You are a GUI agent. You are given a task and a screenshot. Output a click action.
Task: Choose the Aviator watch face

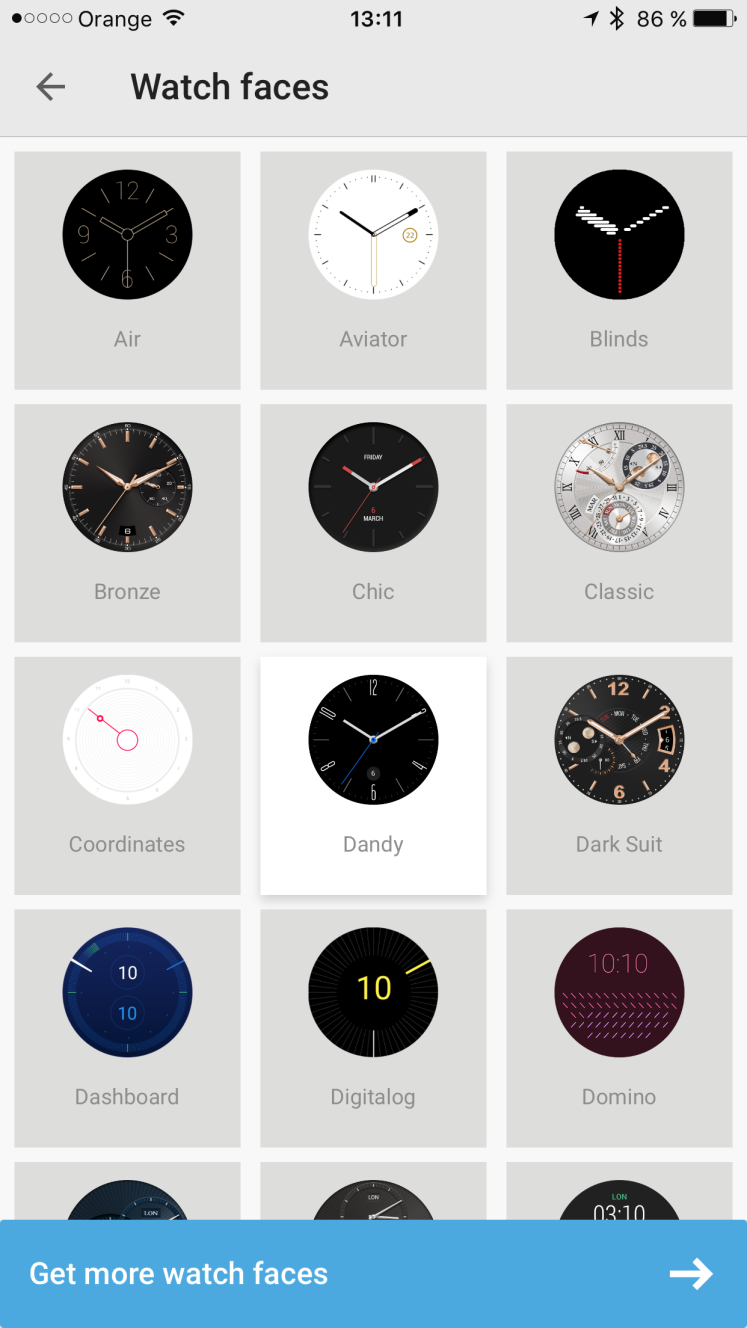click(373, 270)
